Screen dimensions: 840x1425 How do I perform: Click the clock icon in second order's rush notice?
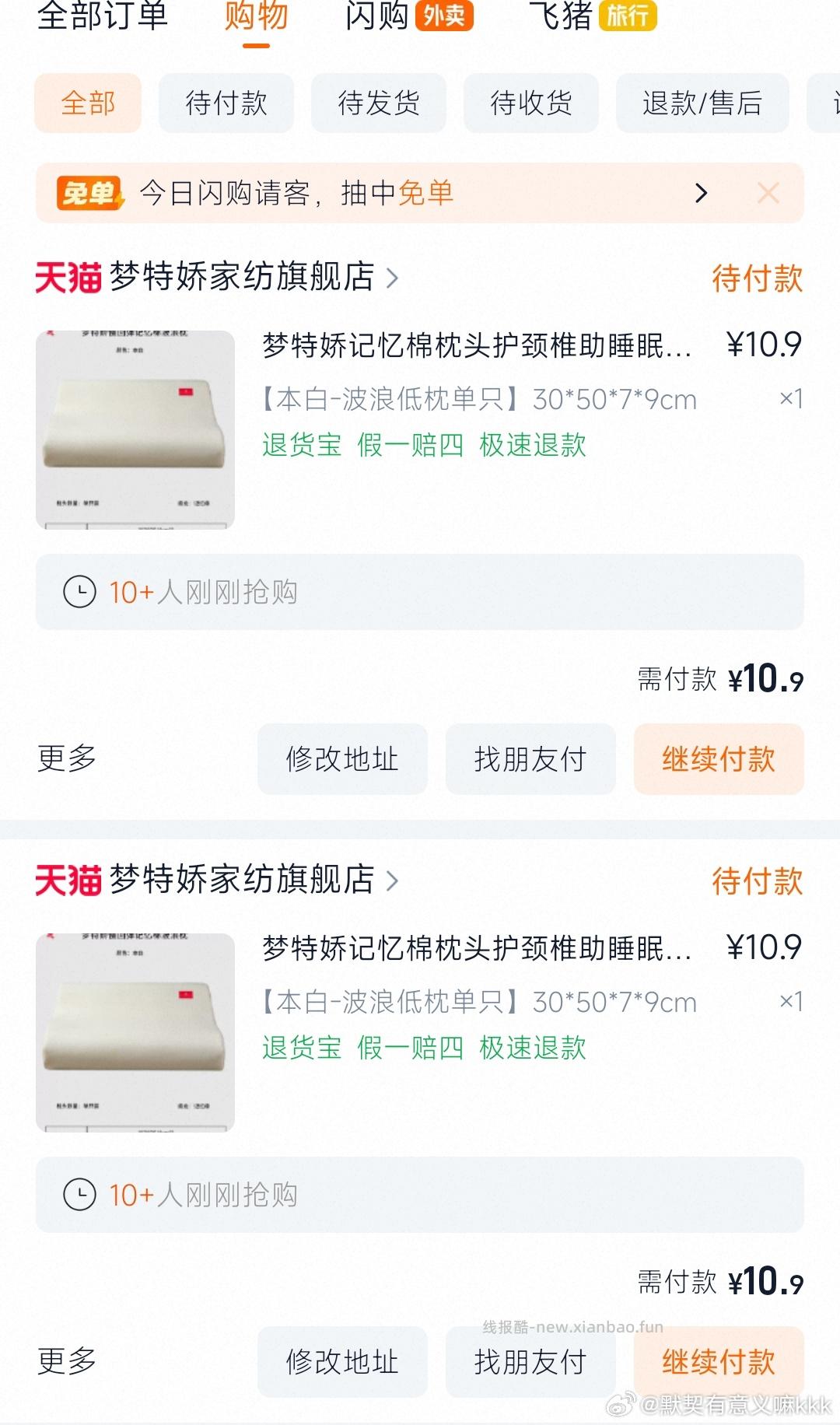click(80, 1196)
